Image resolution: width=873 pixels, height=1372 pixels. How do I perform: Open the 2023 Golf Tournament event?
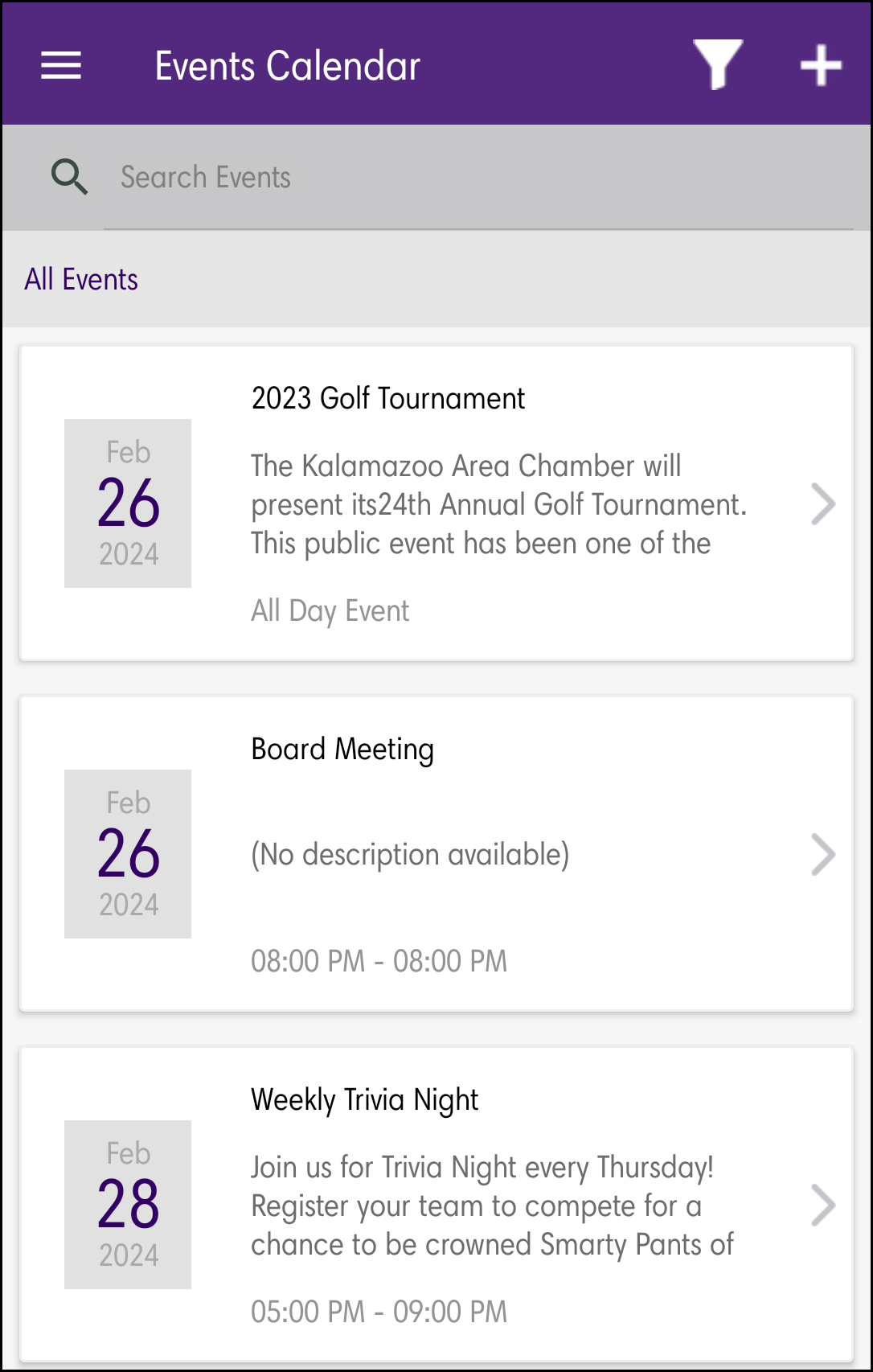pyautogui.click(x=436, y=503)
